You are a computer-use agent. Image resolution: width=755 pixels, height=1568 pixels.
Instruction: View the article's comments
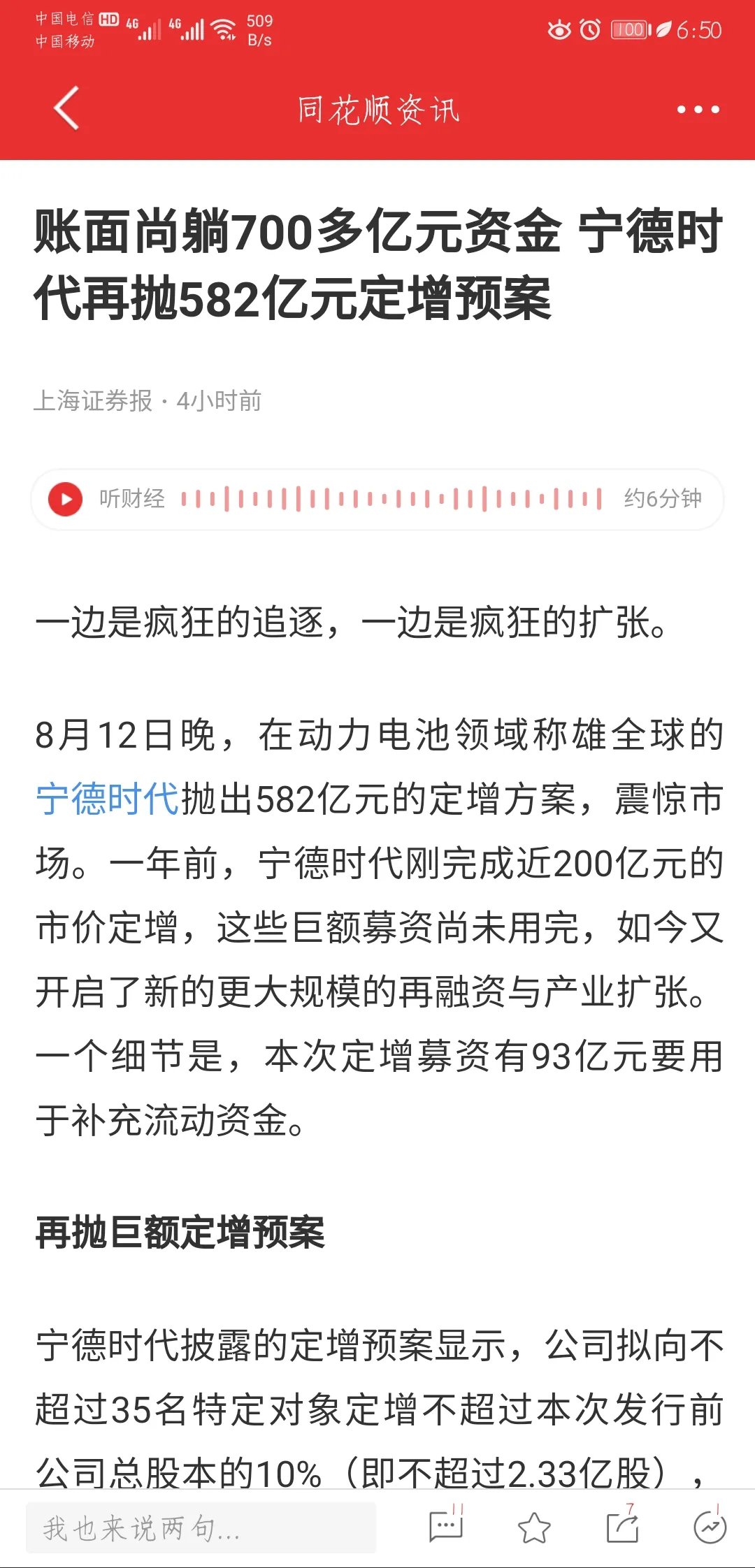[x=446, y=1527]
